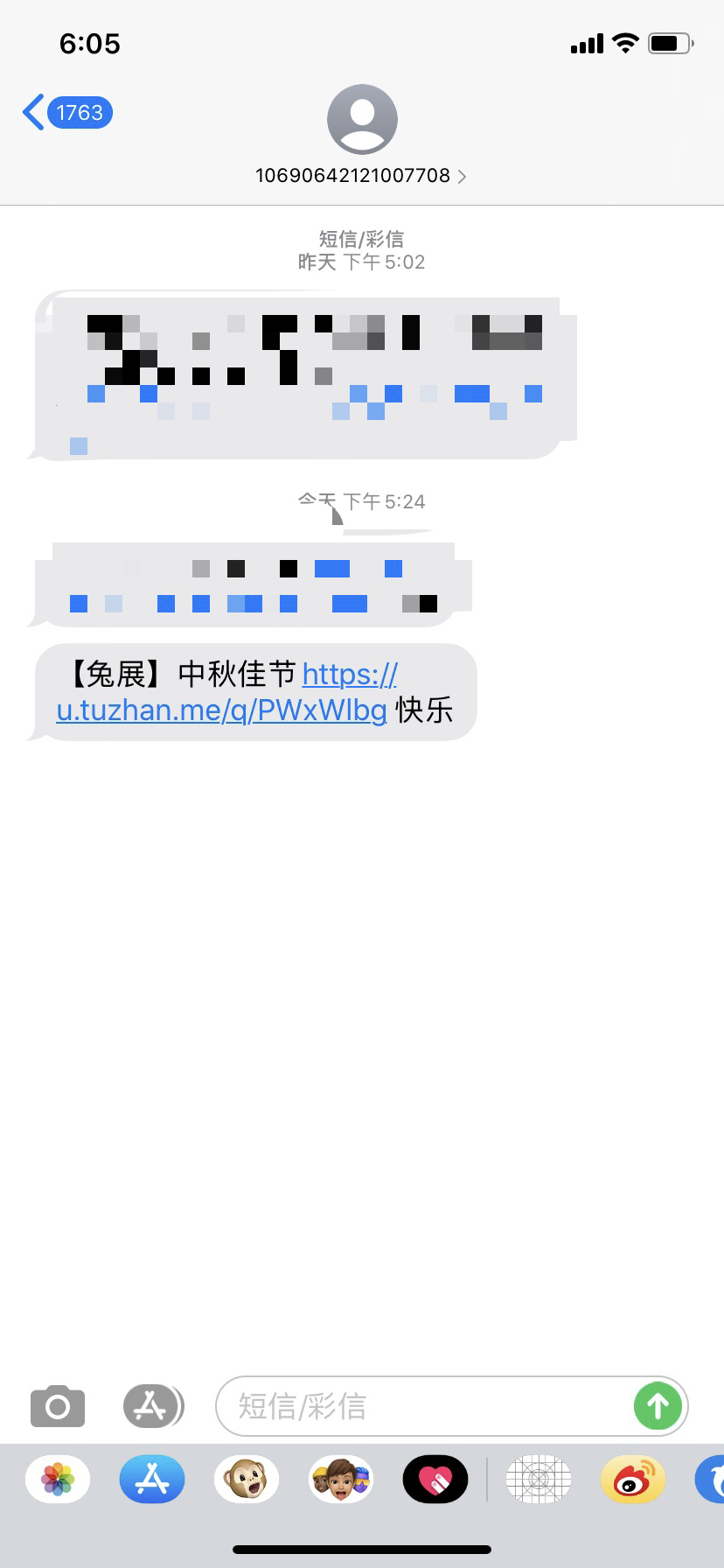The width and height of the screenshot is (724, 1568).
Task: Open the Animoji monkey app
Action: (x=247, y=1480)
